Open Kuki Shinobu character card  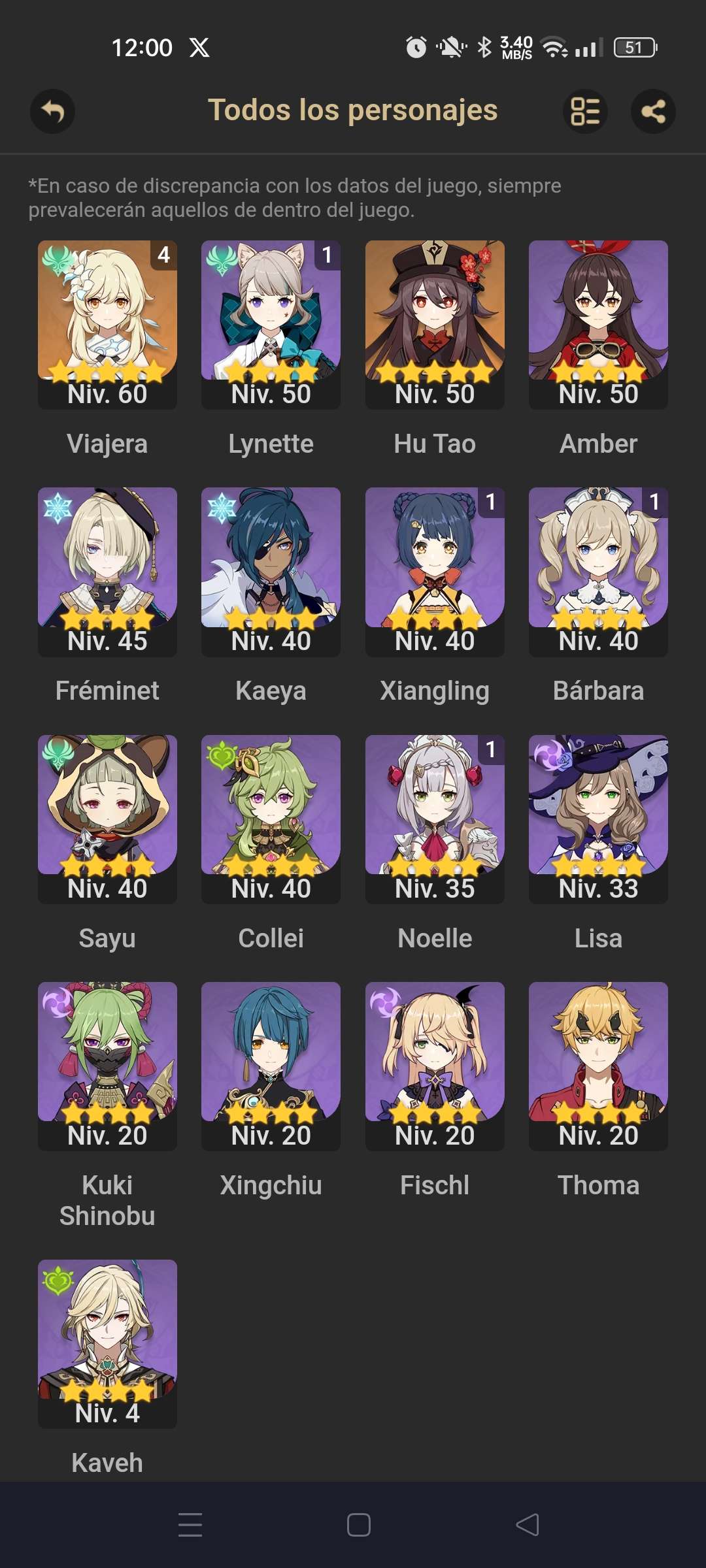(x=107, y=1066)
